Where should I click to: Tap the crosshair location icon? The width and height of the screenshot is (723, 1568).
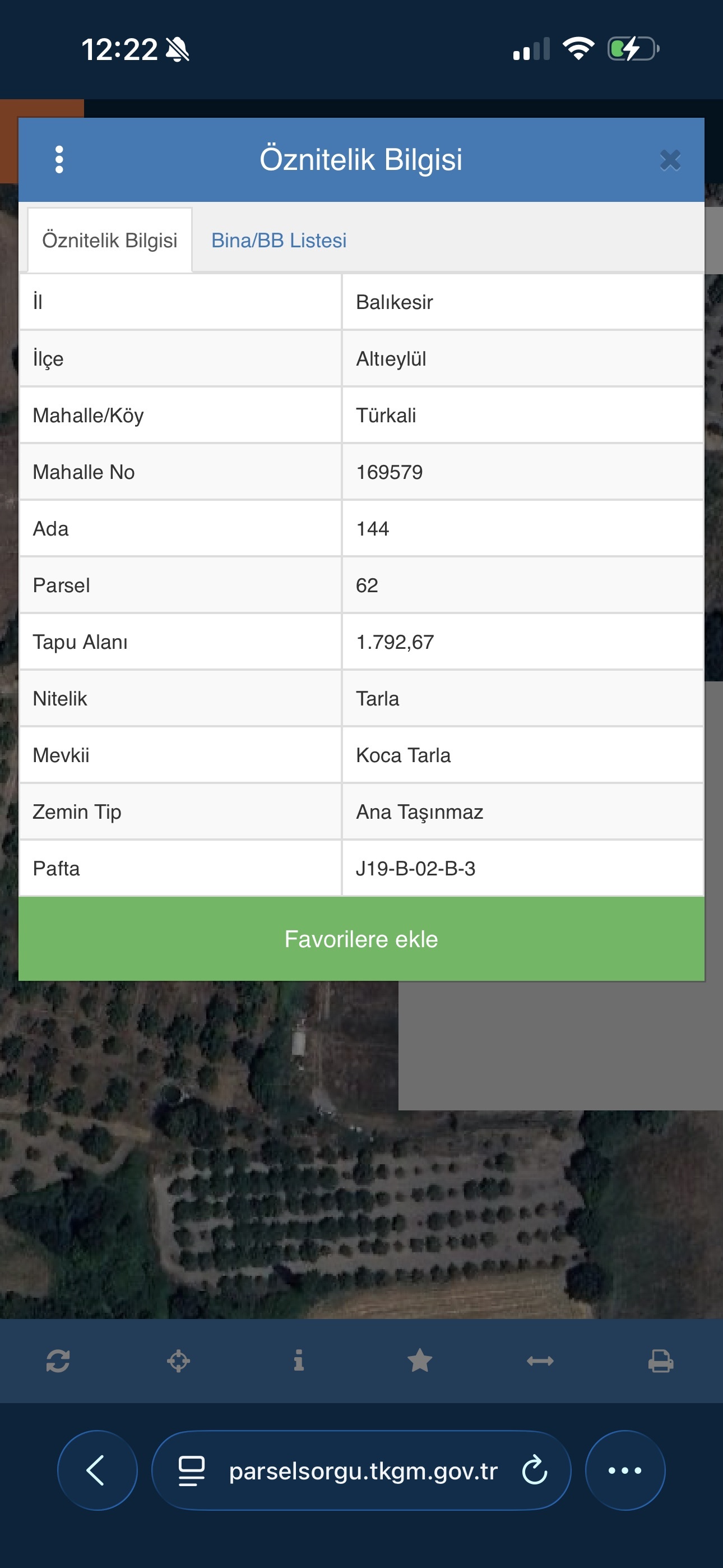(x=178, y=1361)
